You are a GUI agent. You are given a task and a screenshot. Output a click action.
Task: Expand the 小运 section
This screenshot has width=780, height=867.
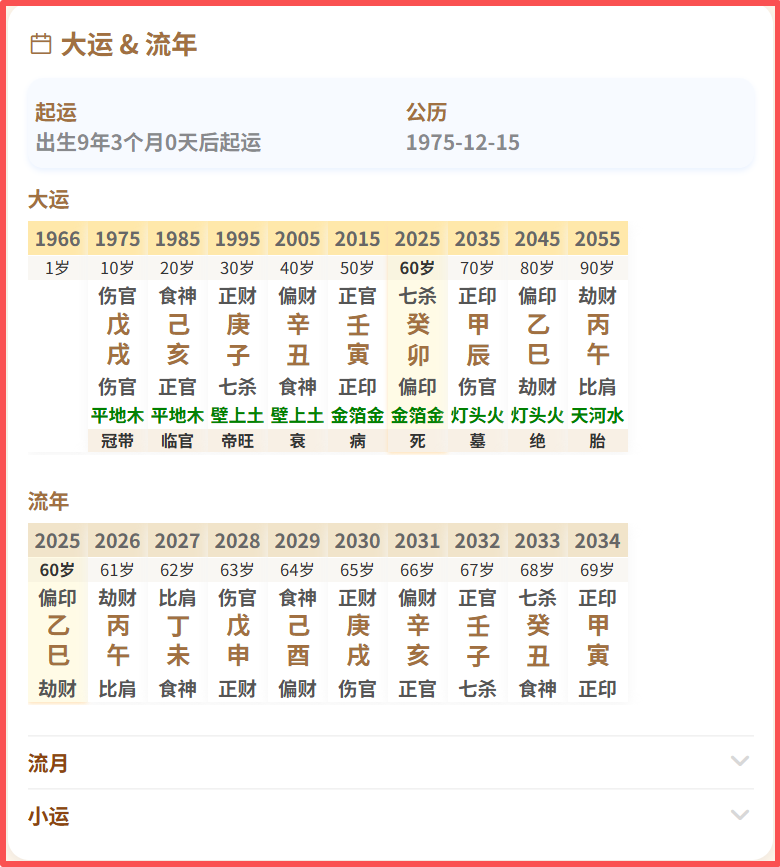[390, 816]
